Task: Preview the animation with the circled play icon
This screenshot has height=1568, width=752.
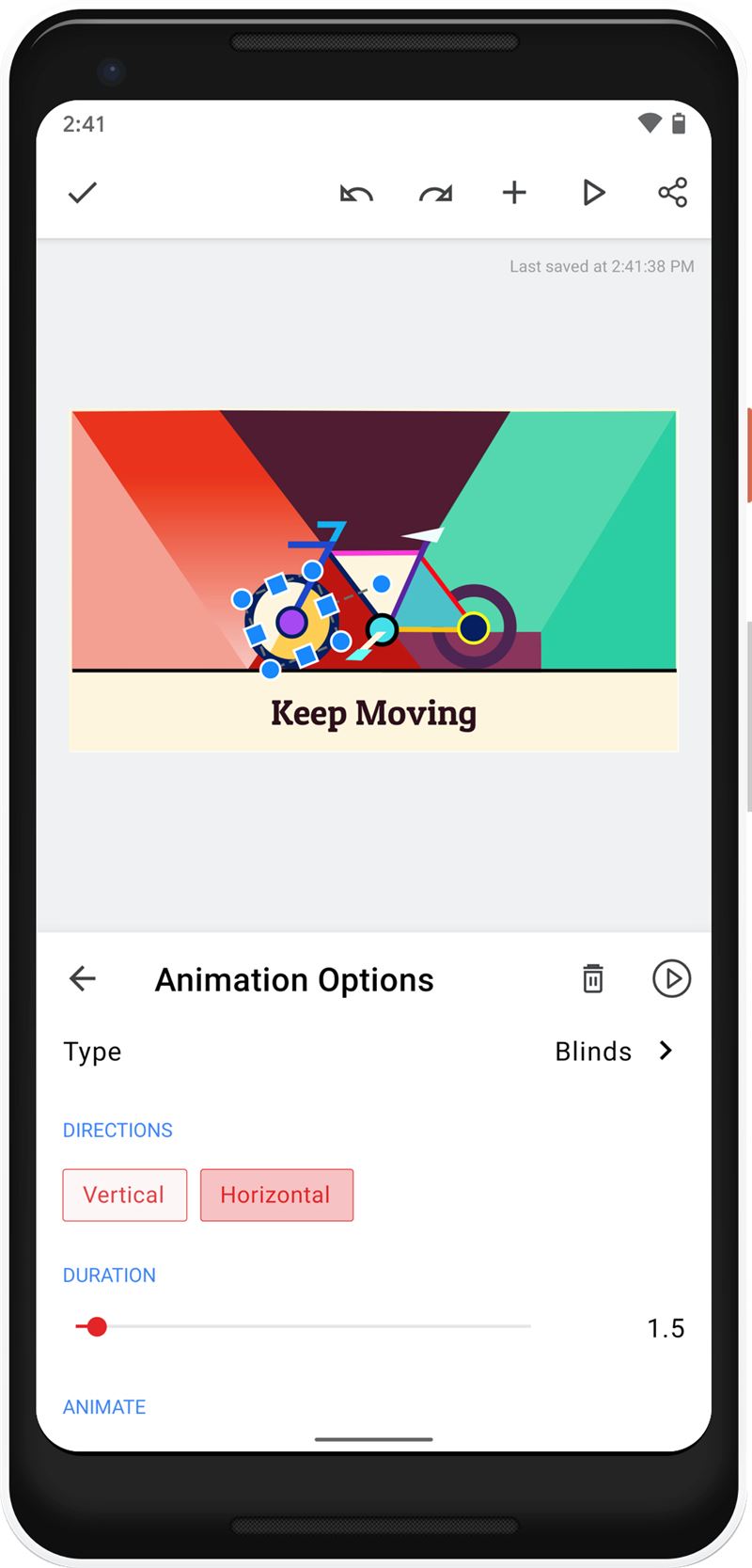Action: click(x=671, y=978)
